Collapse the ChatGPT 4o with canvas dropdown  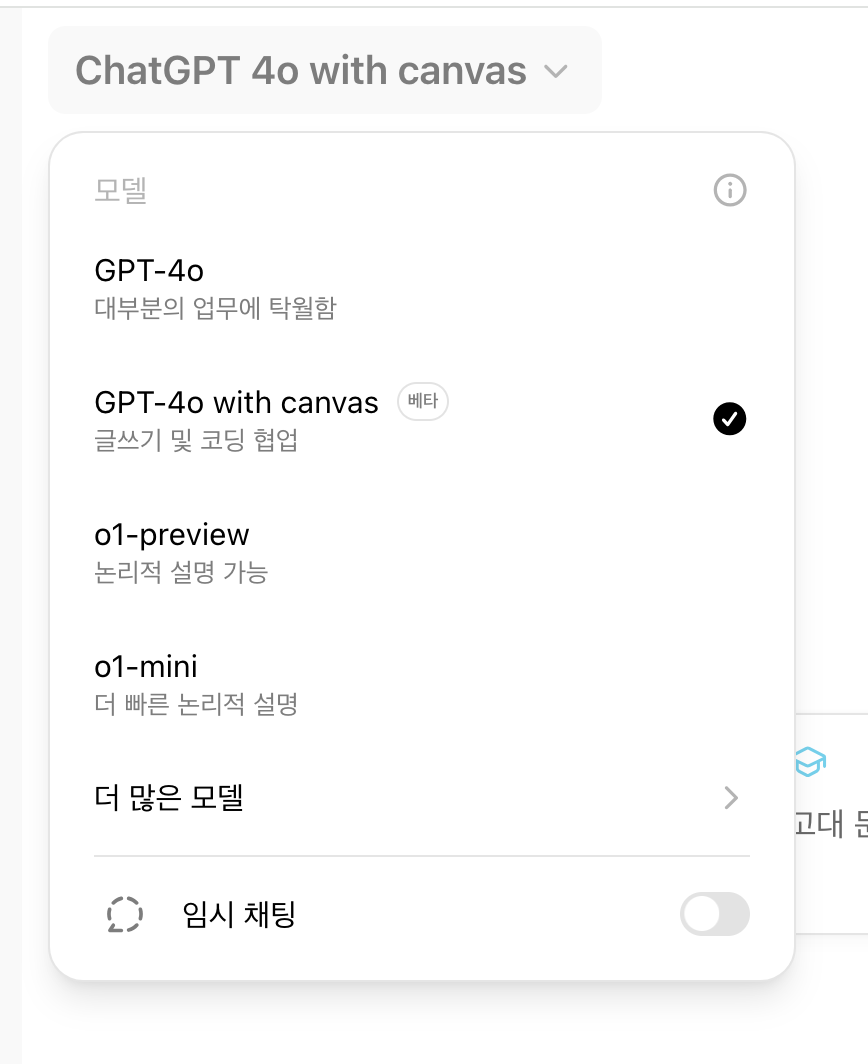pyautogui.click(x=323, y=71)
